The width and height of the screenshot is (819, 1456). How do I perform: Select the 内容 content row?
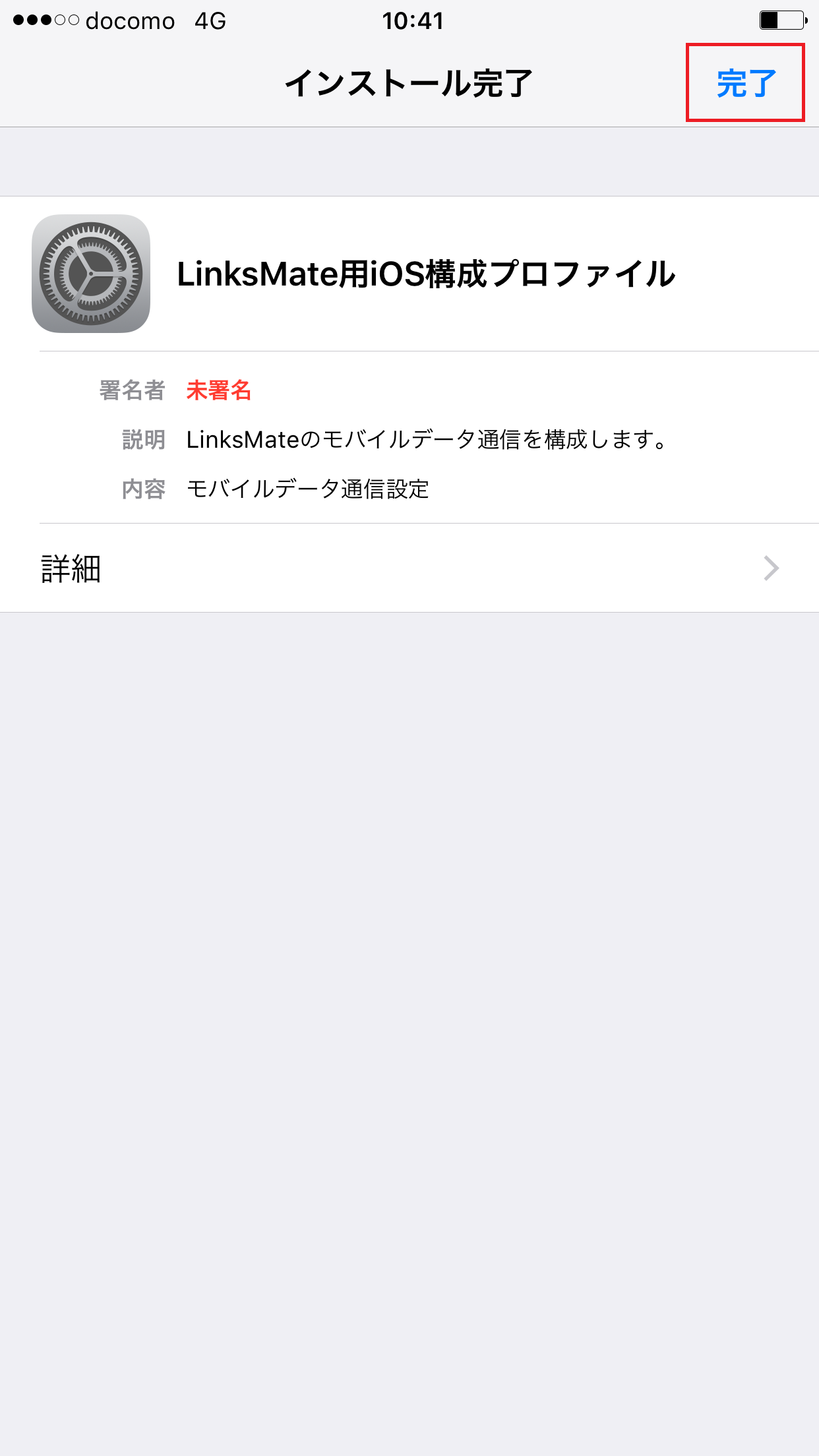(x=144, y=488)
